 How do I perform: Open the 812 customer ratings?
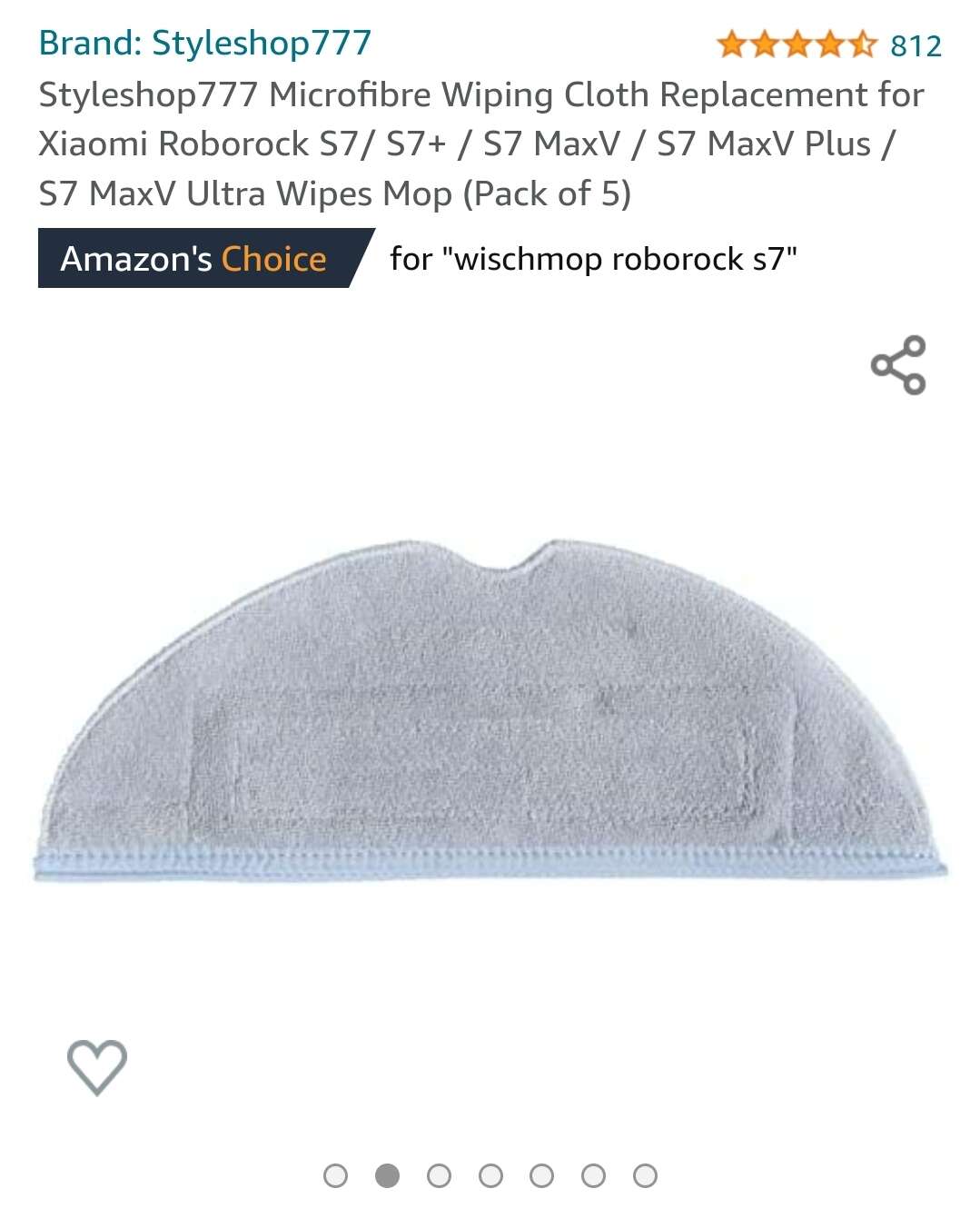[916, 45]
